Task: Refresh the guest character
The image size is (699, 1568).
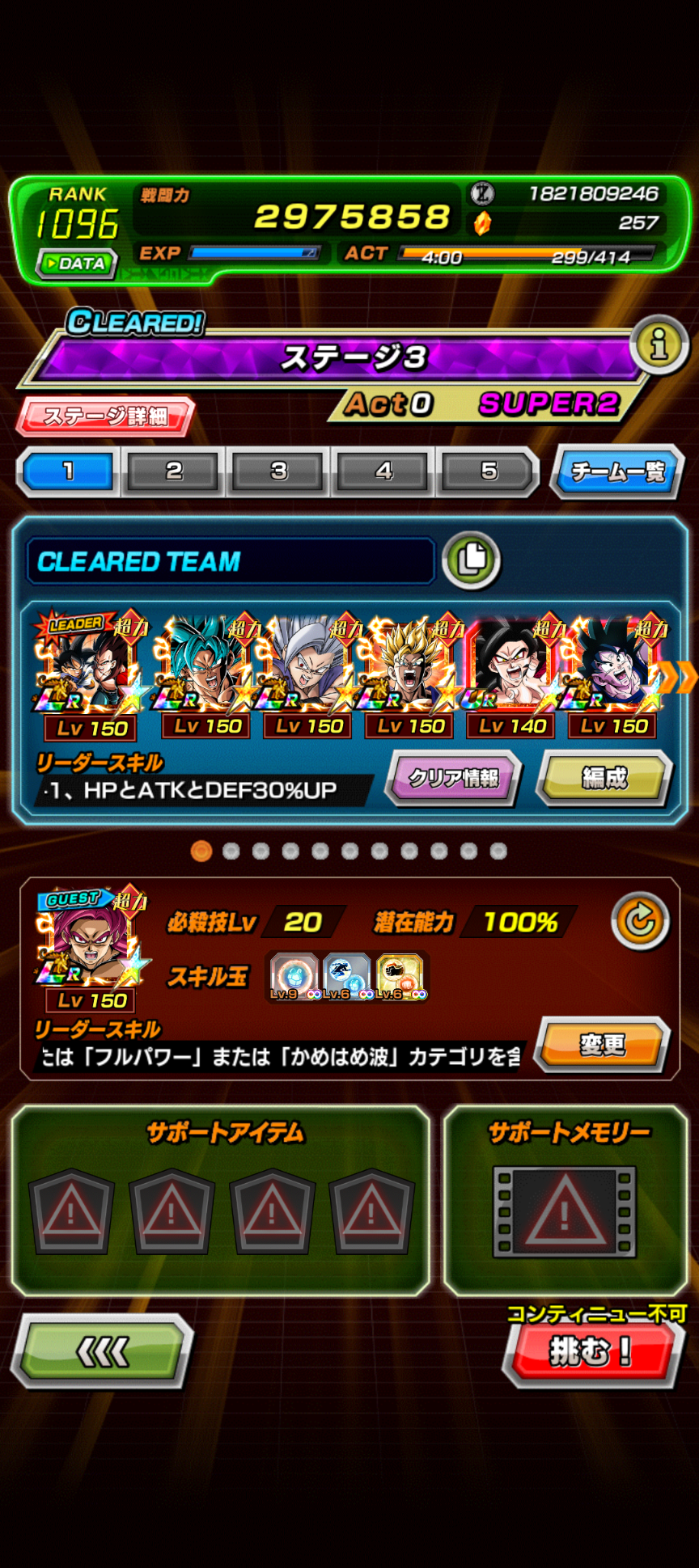Action: pos(640,921)
